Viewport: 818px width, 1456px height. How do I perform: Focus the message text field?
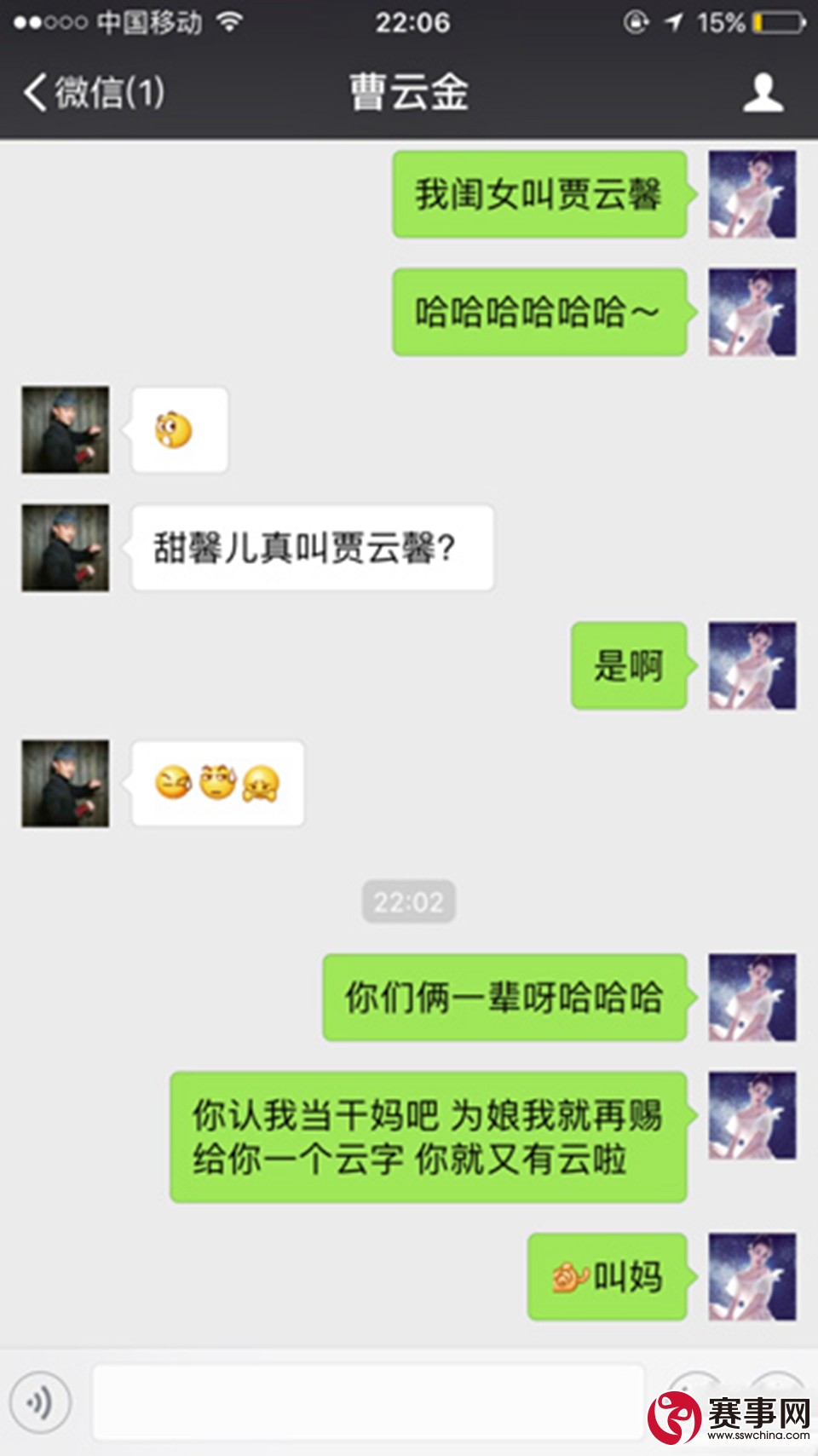pyautogui.click(x=367, y=1401)
